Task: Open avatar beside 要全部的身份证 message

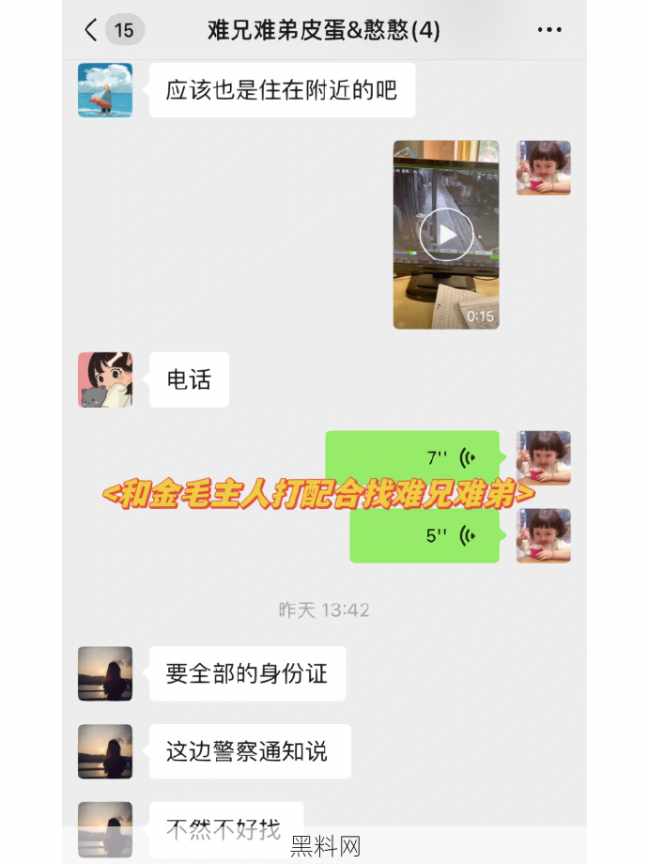Action: 105,673
